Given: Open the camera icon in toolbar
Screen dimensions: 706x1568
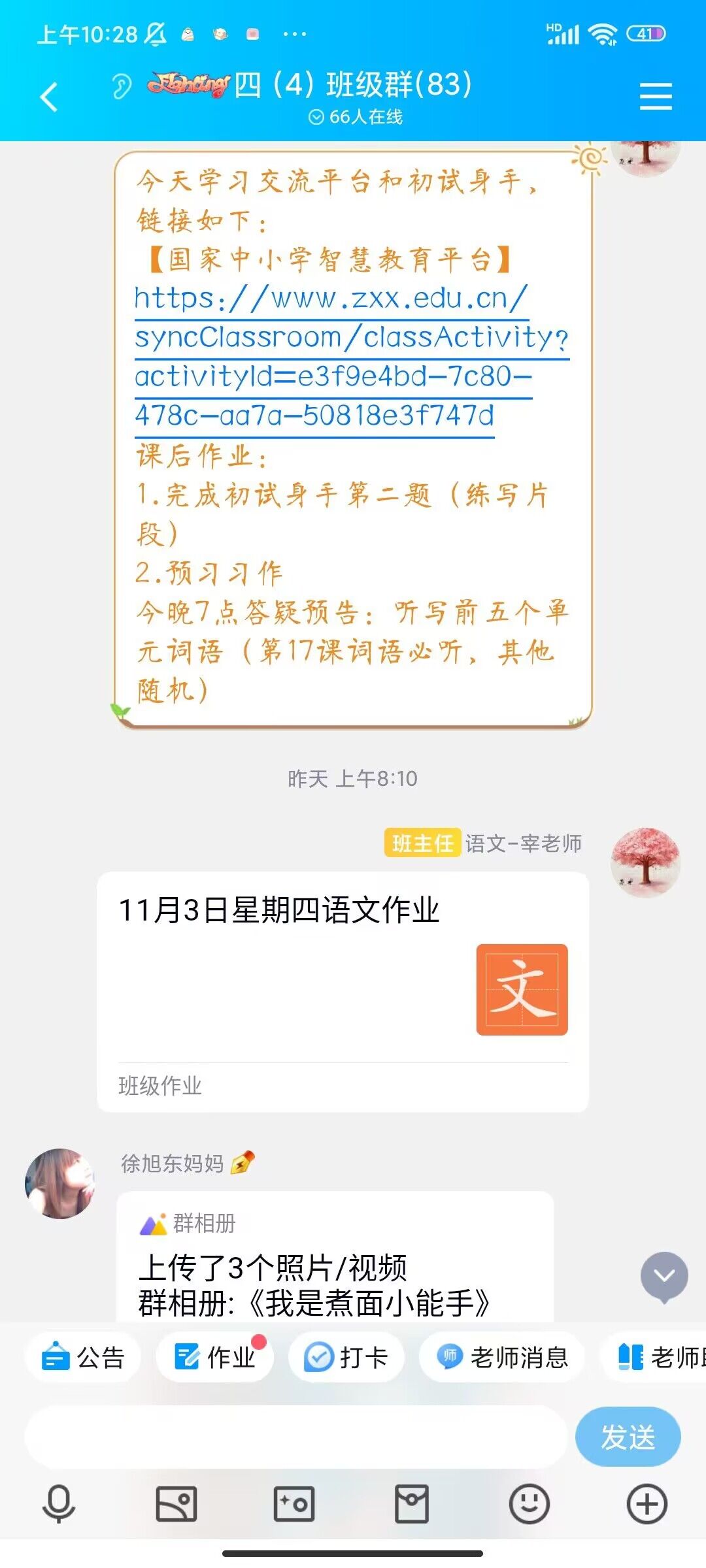Looking at the screenshot, I should (x=294, y=1503).
